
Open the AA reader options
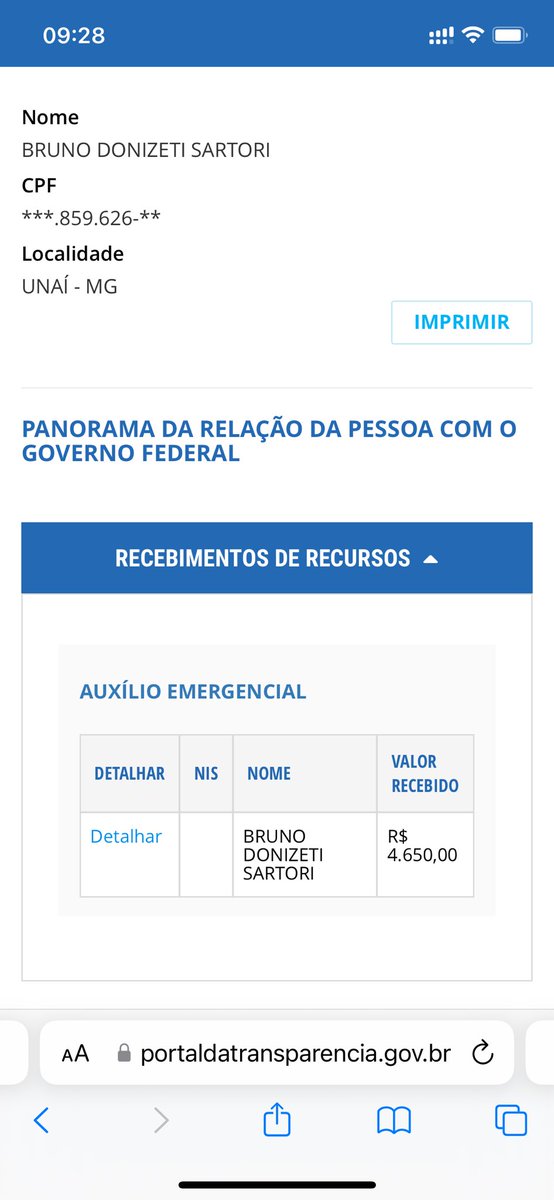pyautogui.click(x=76, y=1053)
